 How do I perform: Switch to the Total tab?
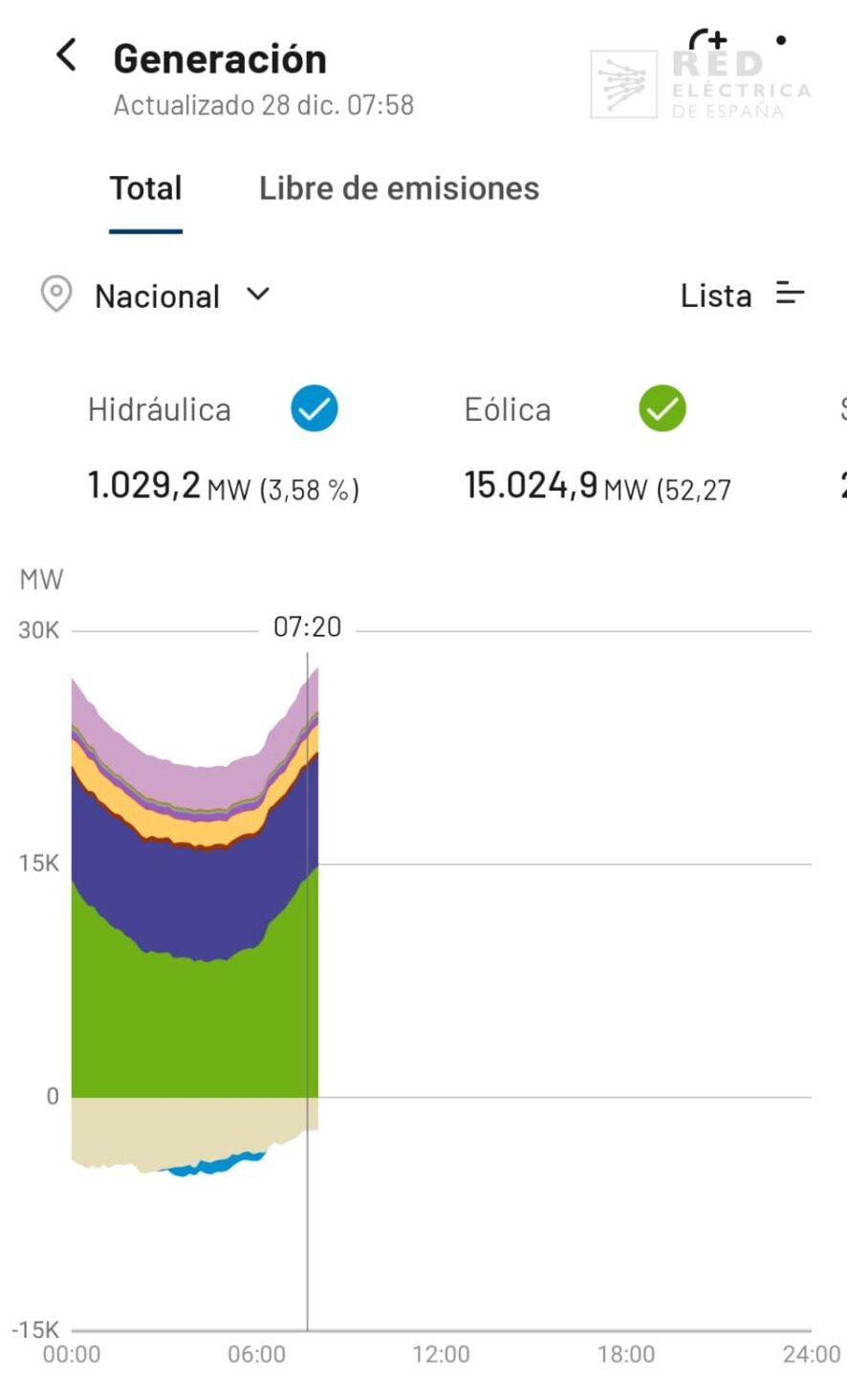(x=145, y=188)
